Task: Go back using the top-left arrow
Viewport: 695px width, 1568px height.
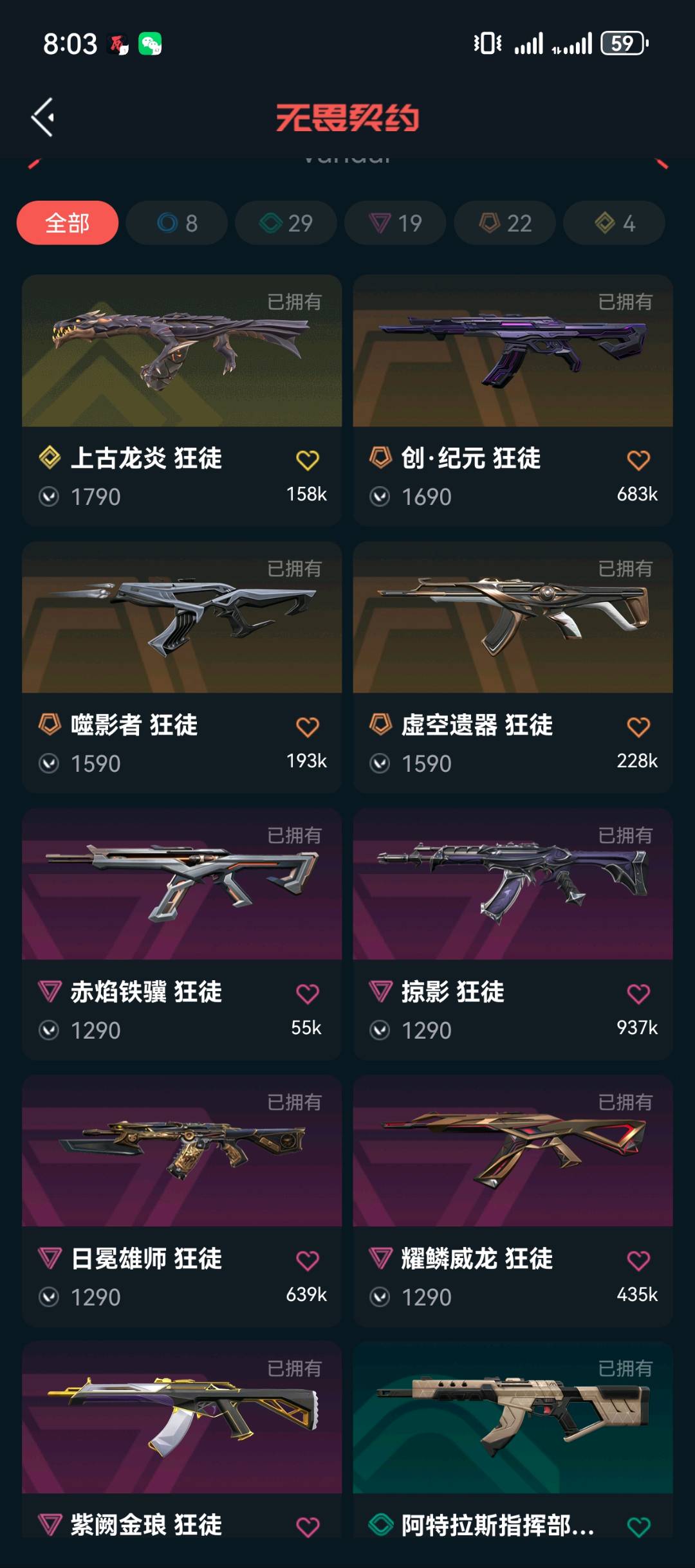Action: tap(43, 117)
